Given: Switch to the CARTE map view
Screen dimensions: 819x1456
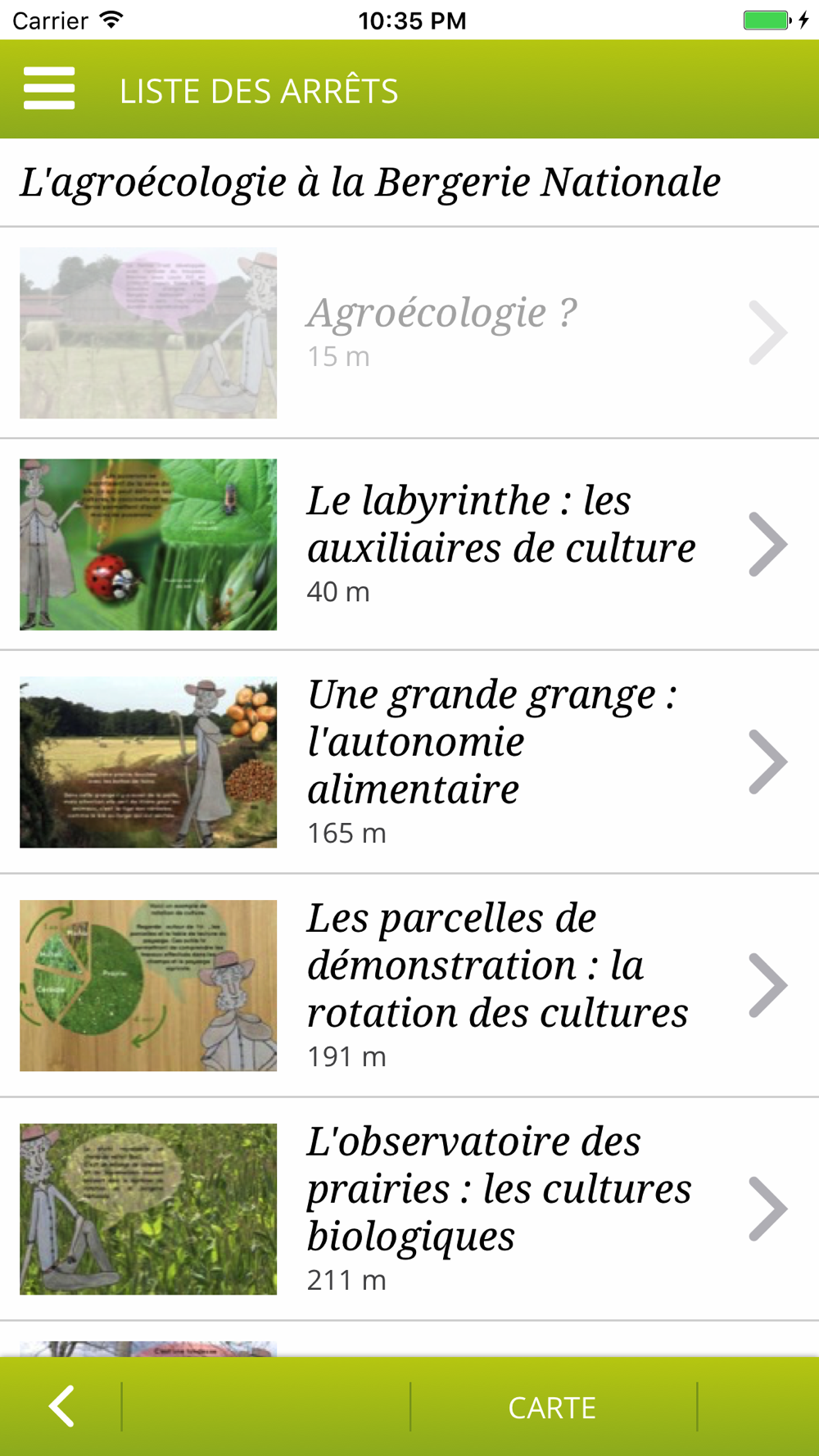Looking at the screenshot, I should (552, 1407).
